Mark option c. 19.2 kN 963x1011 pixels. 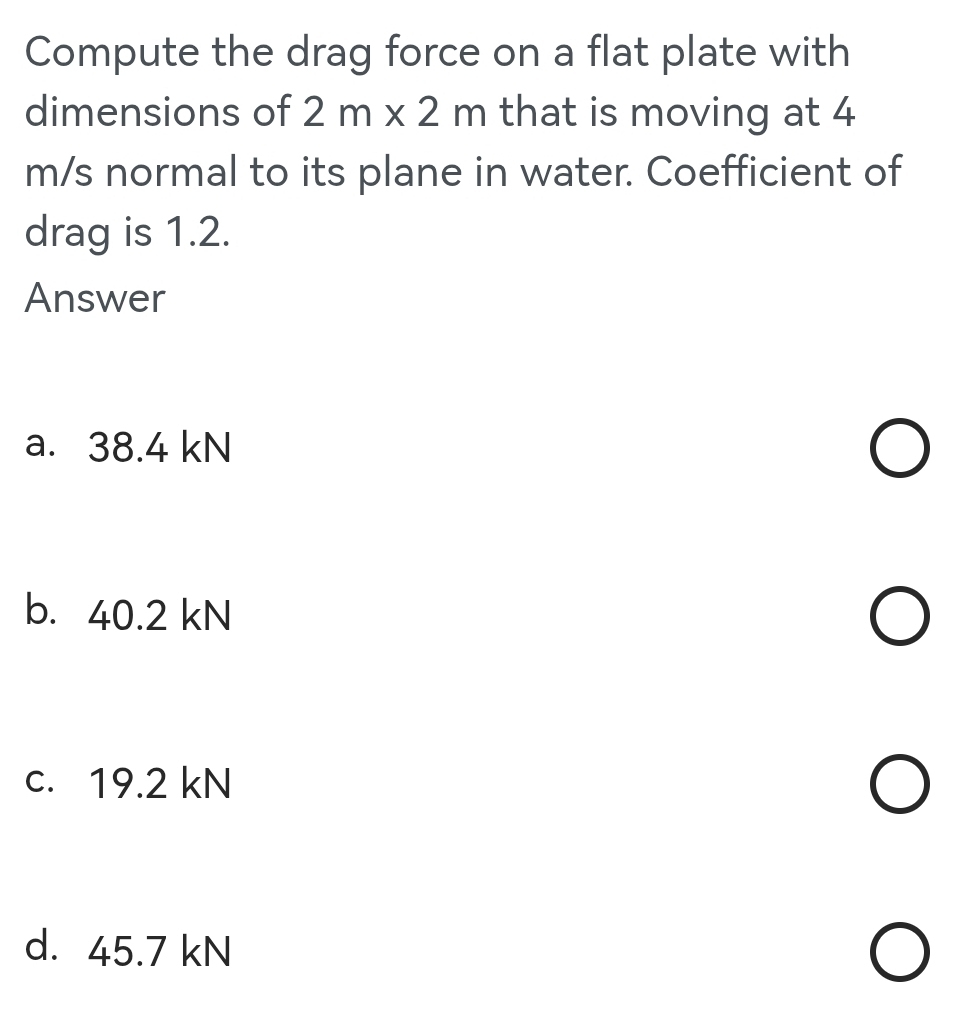[898, 785]
